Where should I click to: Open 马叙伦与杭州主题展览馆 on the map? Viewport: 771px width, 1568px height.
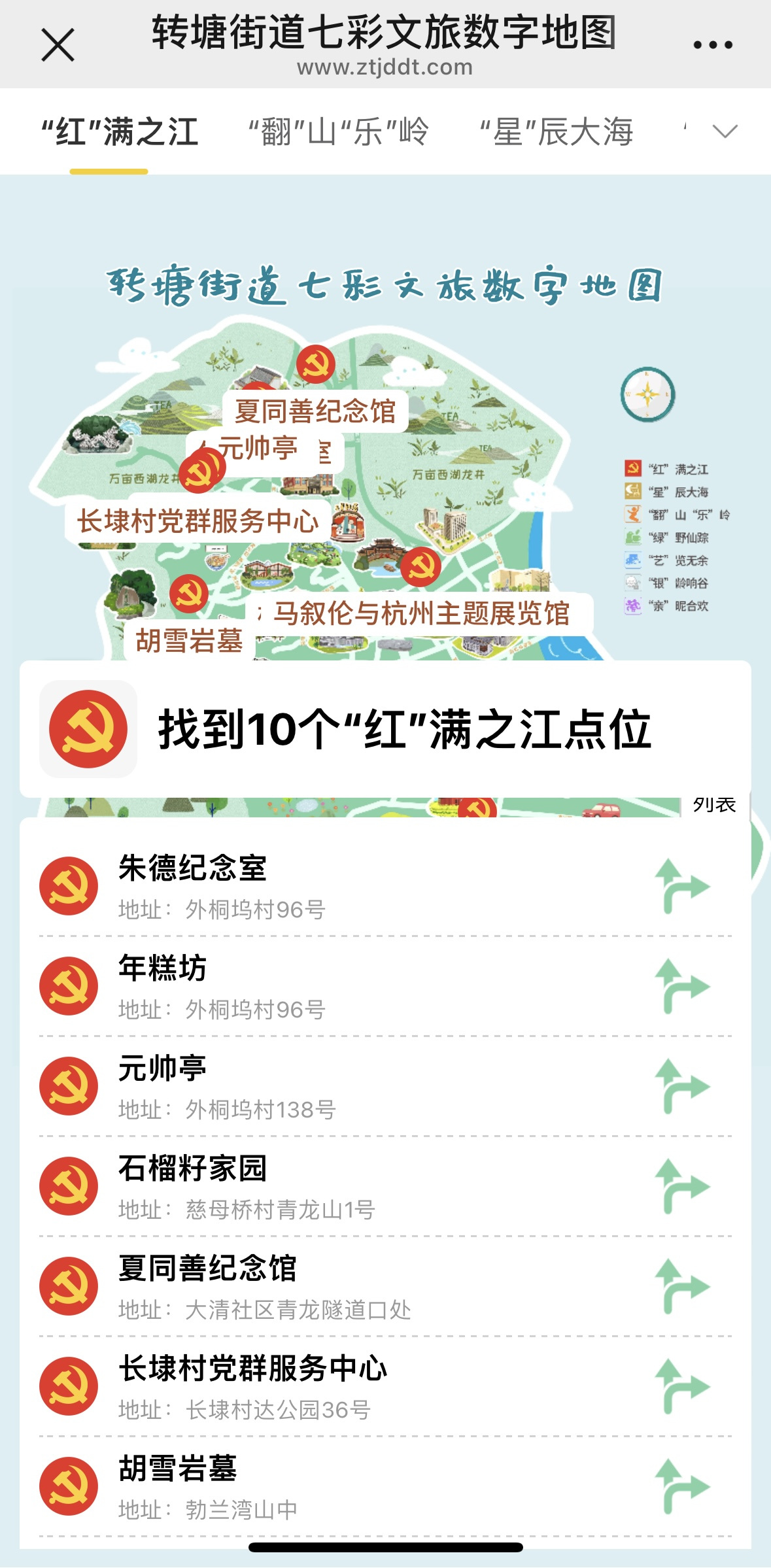[x=421, y=613]
